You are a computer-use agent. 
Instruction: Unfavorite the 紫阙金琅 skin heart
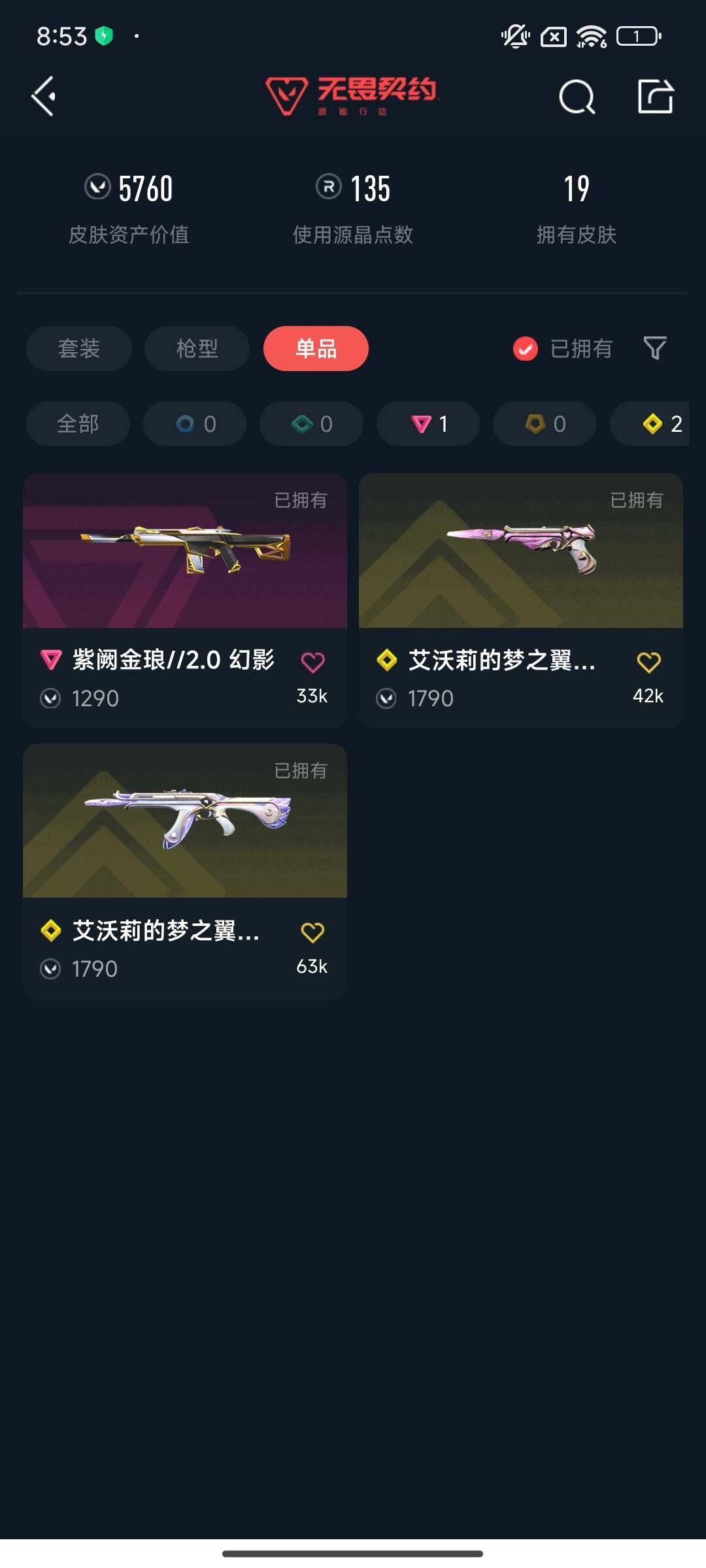(314, 661)
